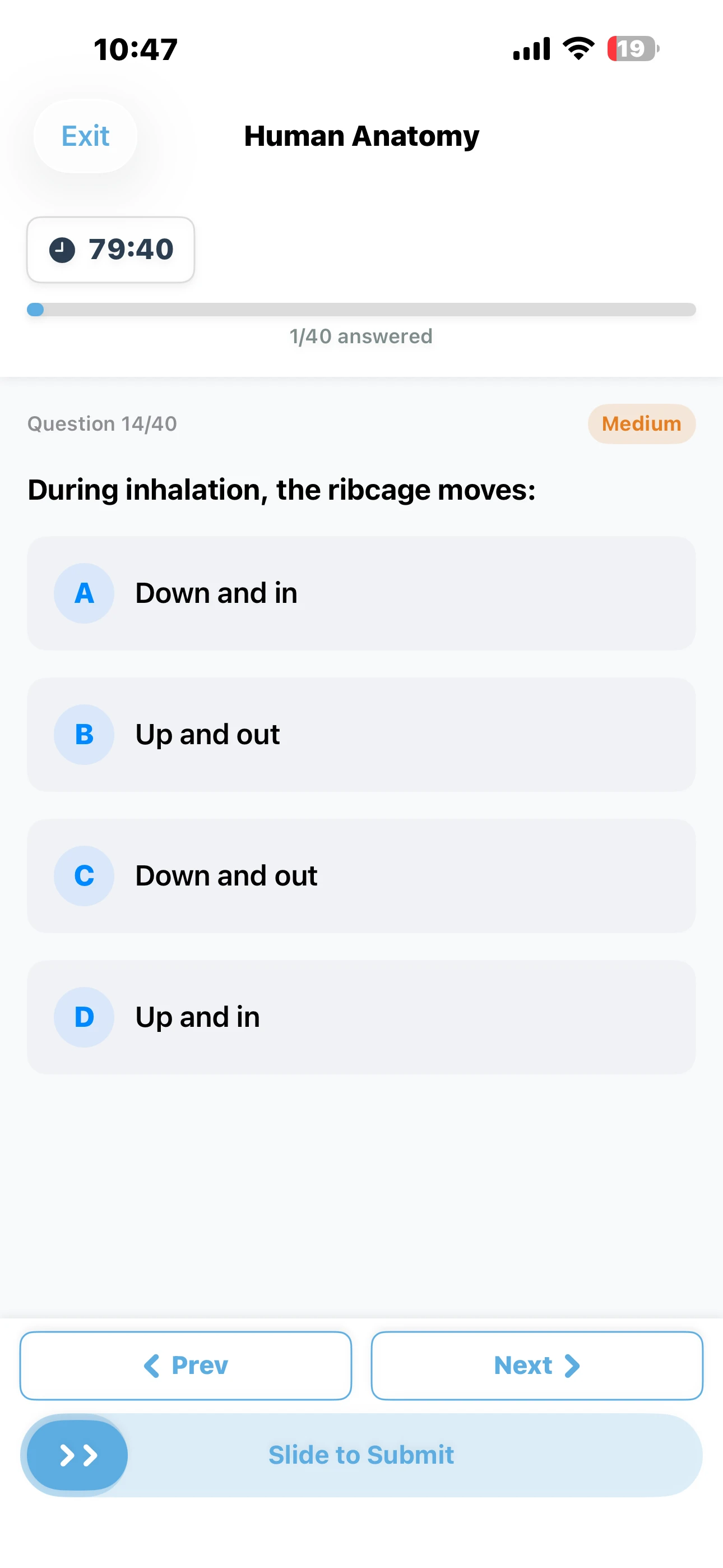This screenshot has height=1568, width=723.
Task: Exit the Human Anatomy quiz
Action: coord(85,136)
